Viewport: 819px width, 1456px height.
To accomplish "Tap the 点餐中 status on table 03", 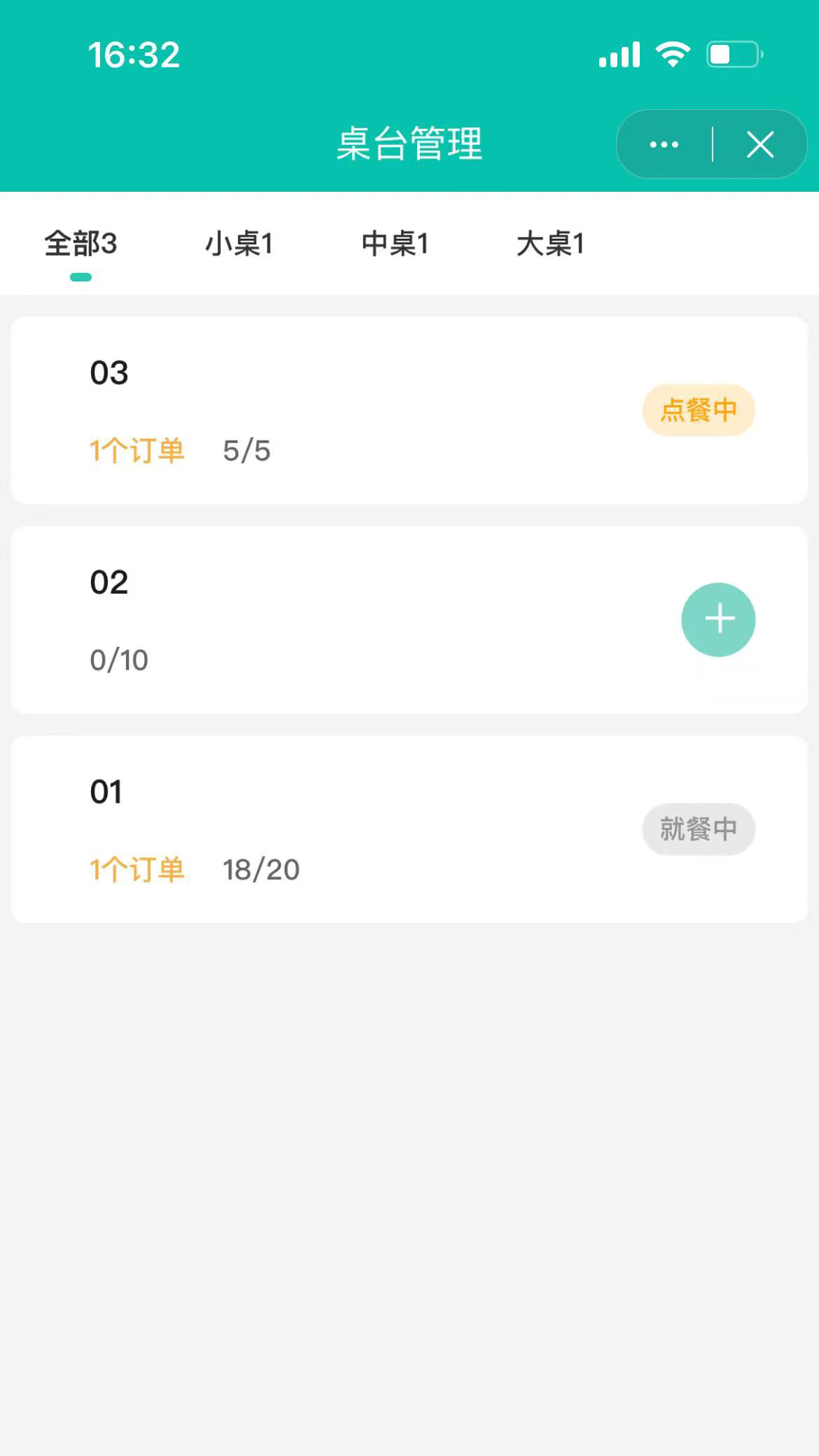I will [x=698, y=410].
